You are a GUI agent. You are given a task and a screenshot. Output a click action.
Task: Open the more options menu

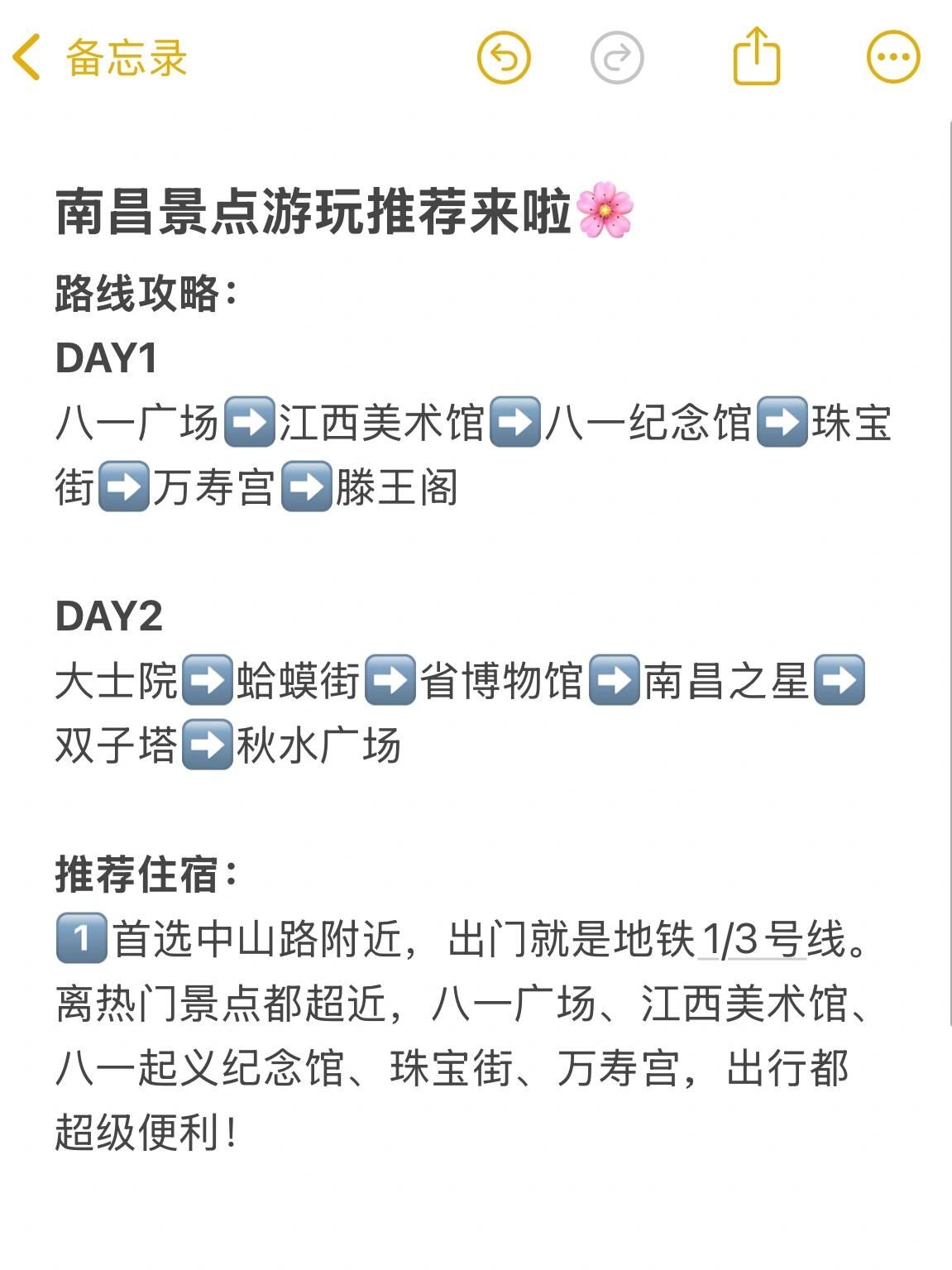pos(893,58)
